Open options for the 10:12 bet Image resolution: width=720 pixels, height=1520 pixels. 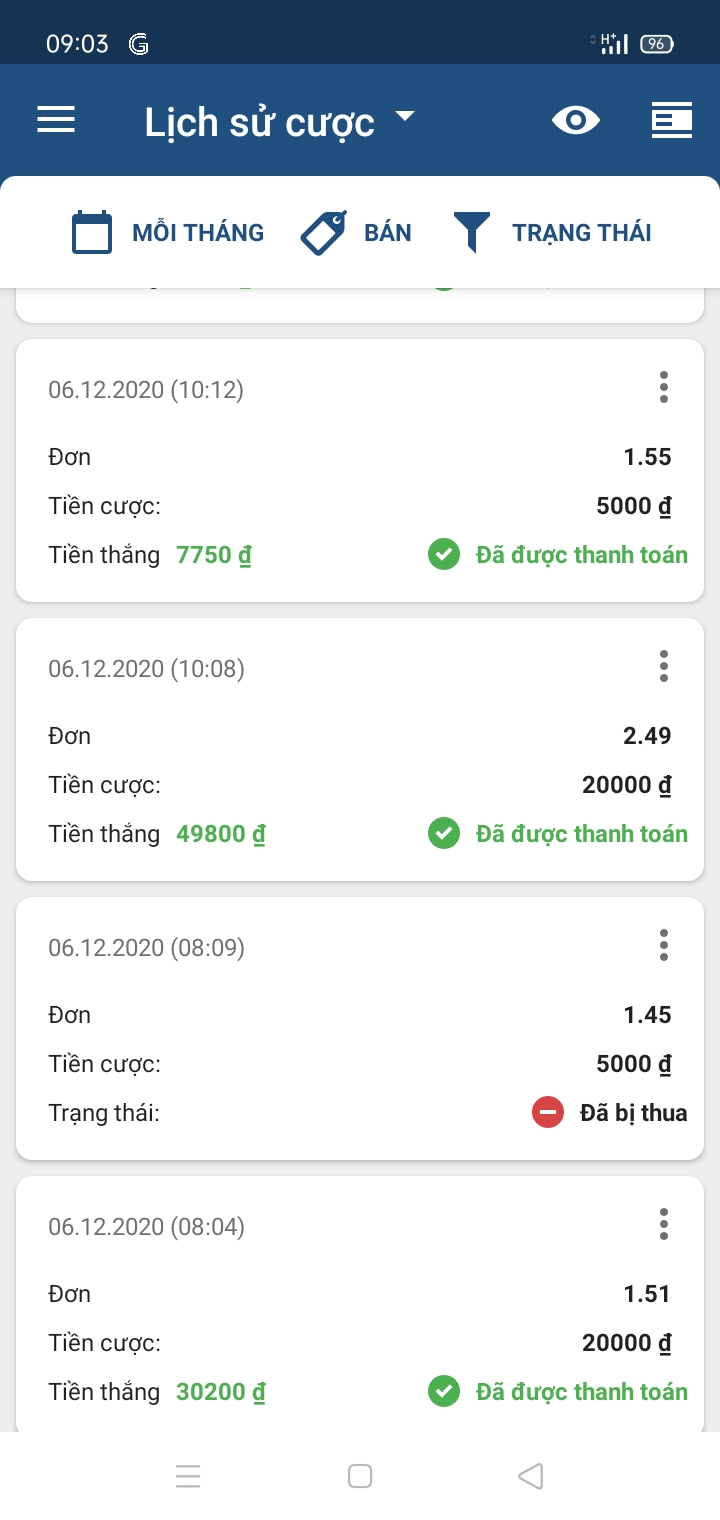click(x=663, y=387)
